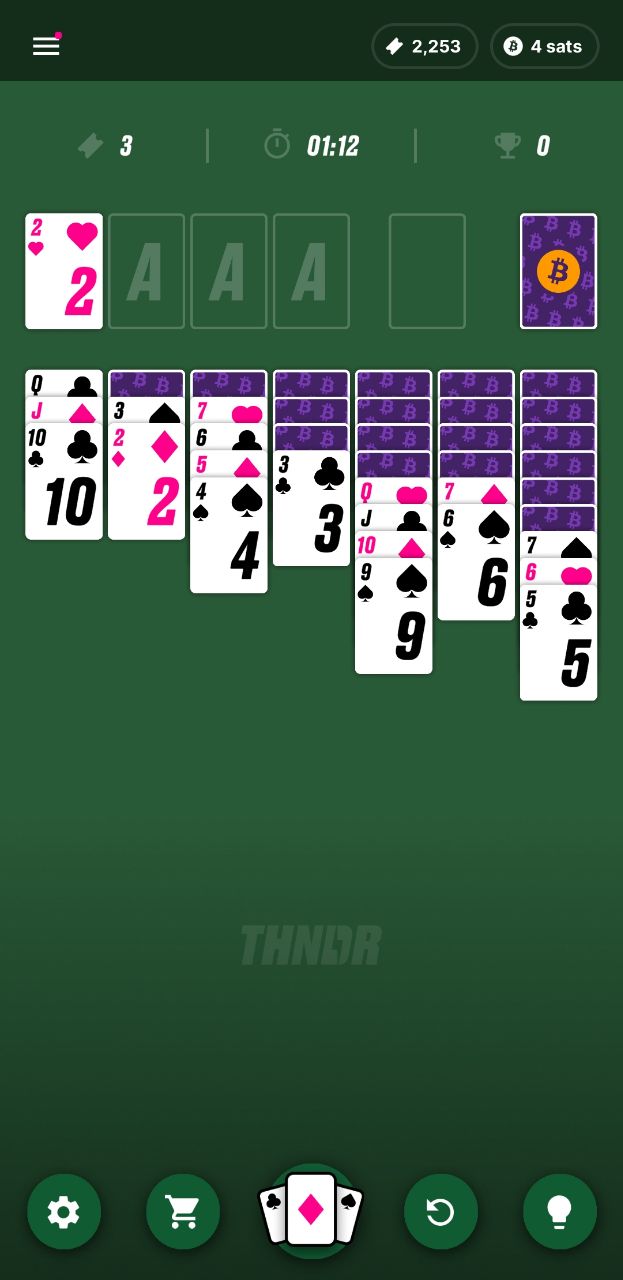Viewport: 623px width, 1280px height.
Task: Get a hint with the lightbulb
Action: tap(560, 1212)
